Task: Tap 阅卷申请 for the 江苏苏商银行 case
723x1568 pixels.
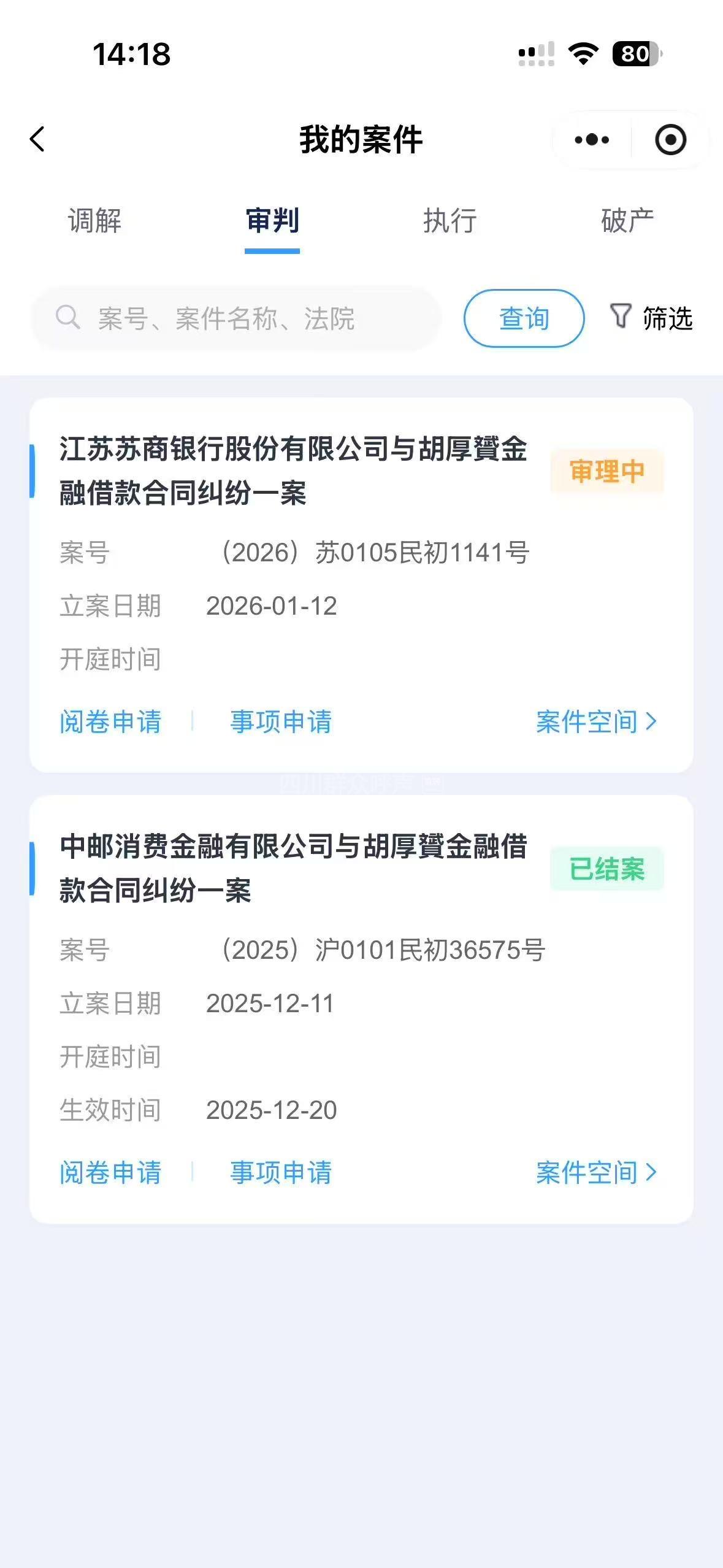Action: click(x=110, y=721)
